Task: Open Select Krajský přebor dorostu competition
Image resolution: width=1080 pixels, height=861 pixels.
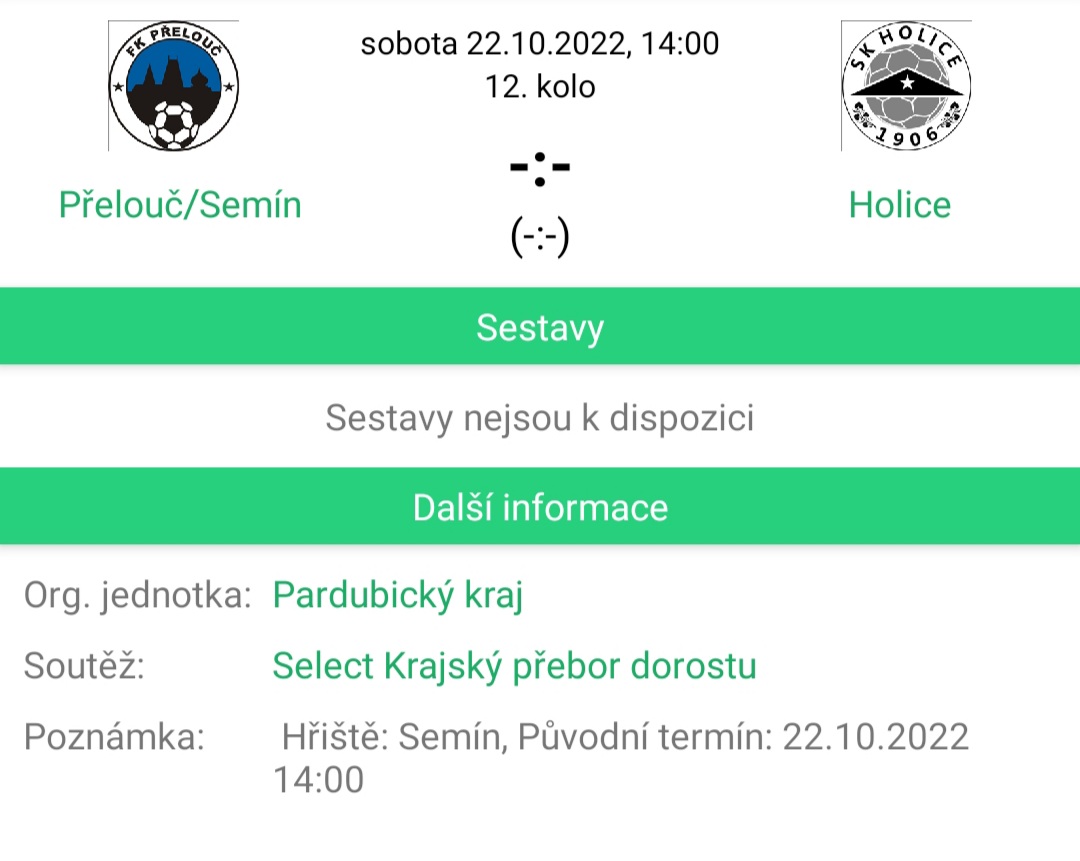Action: 514,666
